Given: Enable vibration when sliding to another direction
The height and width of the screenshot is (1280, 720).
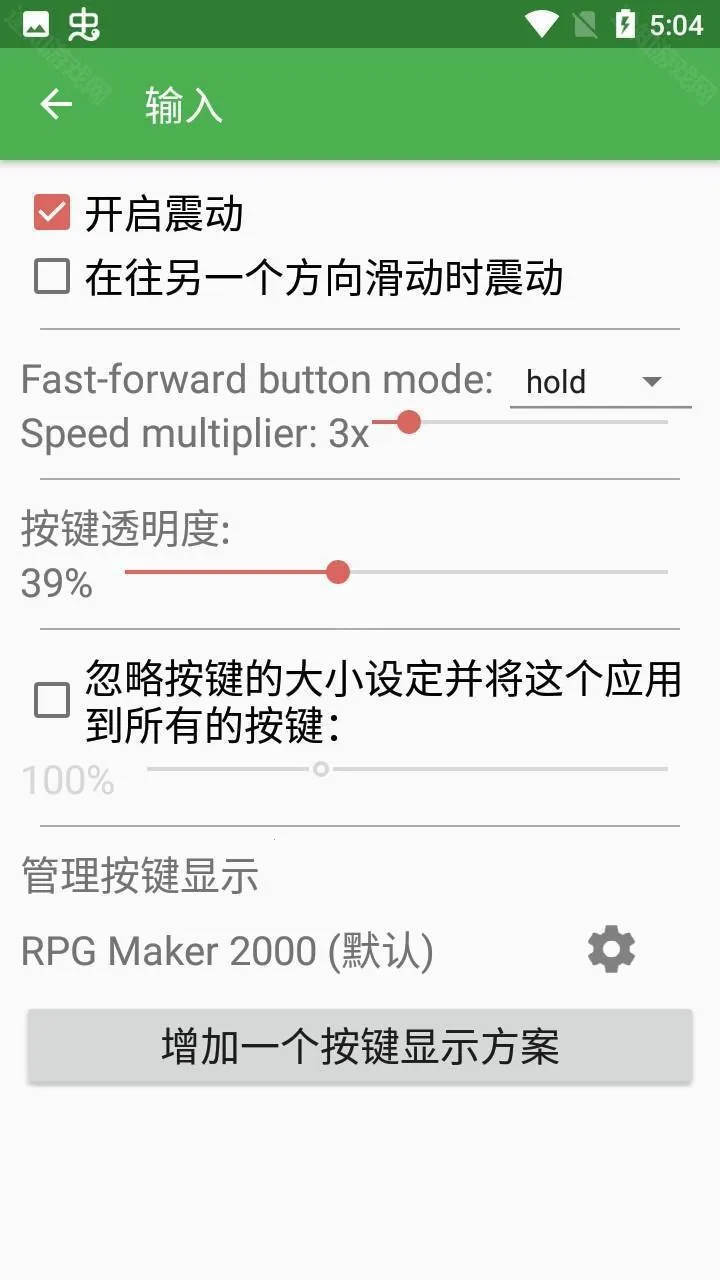Looking at the screenshot, I should tap(51, 277).
